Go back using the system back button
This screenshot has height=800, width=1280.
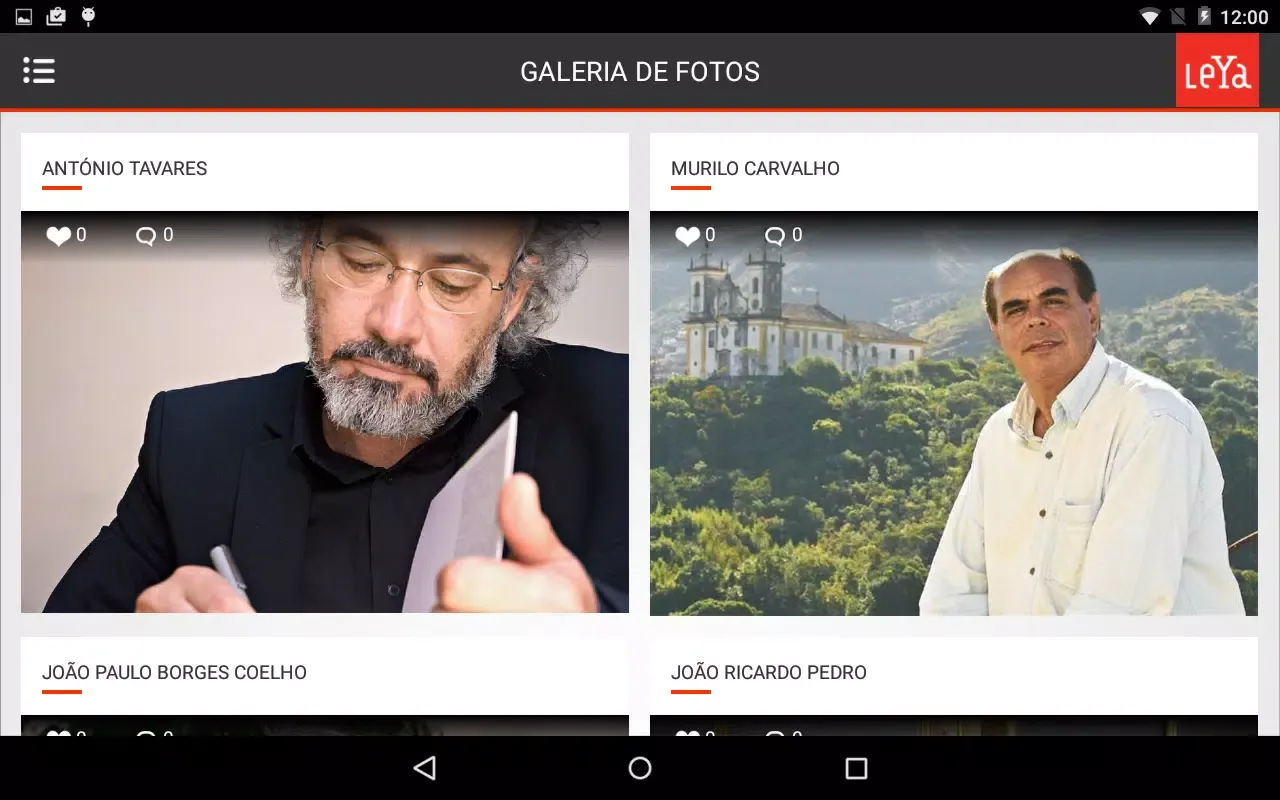(425, 768)
